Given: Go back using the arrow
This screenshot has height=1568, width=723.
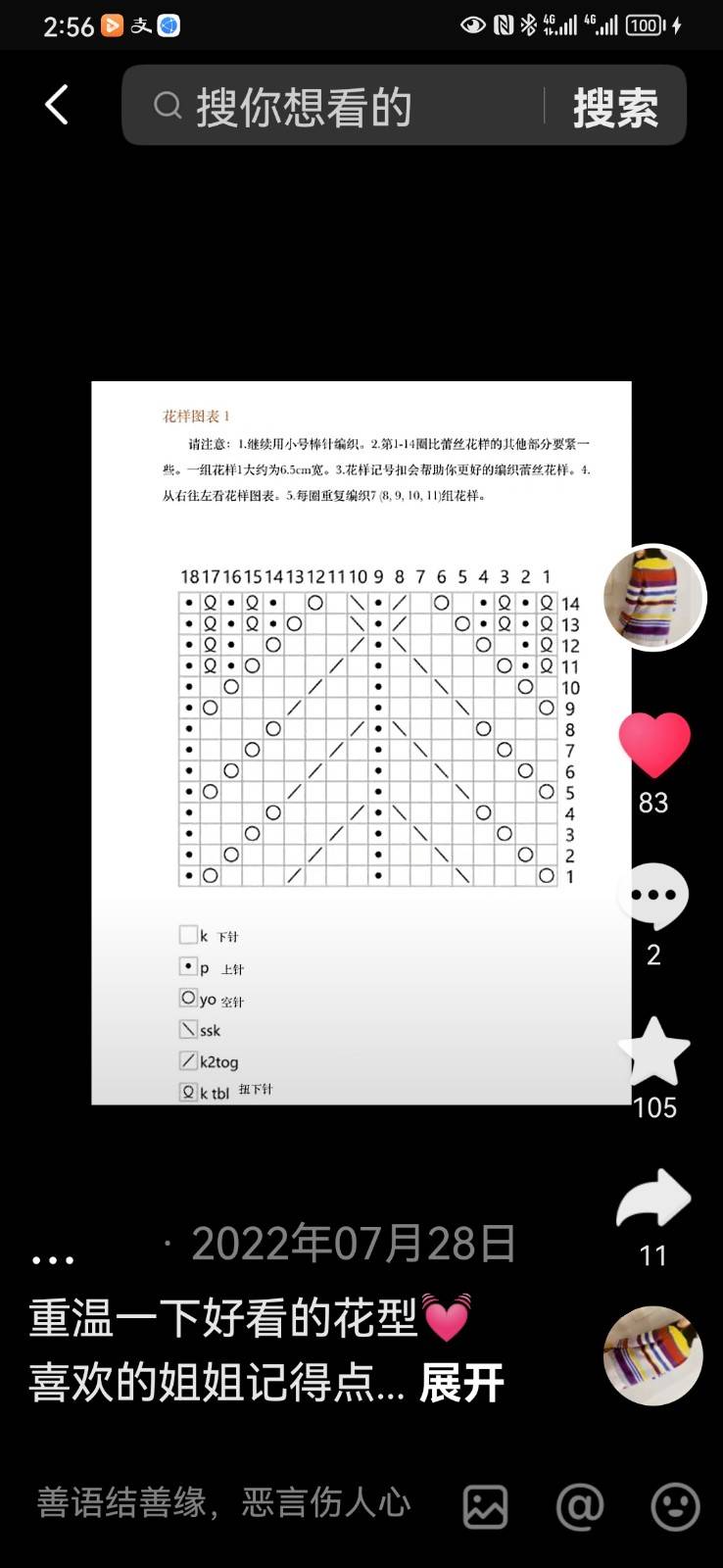Looking at the screenshot, I should click(57, 105).
